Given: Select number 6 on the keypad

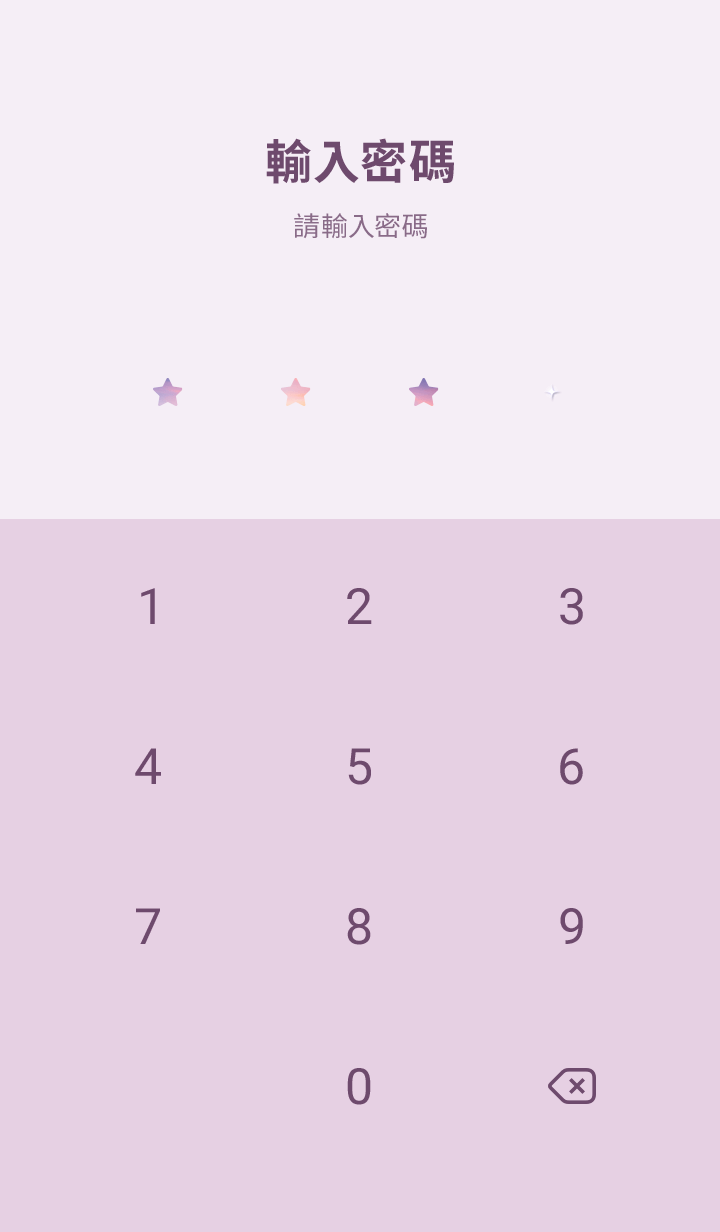Looking at the screenshot, I should [571, 767].
